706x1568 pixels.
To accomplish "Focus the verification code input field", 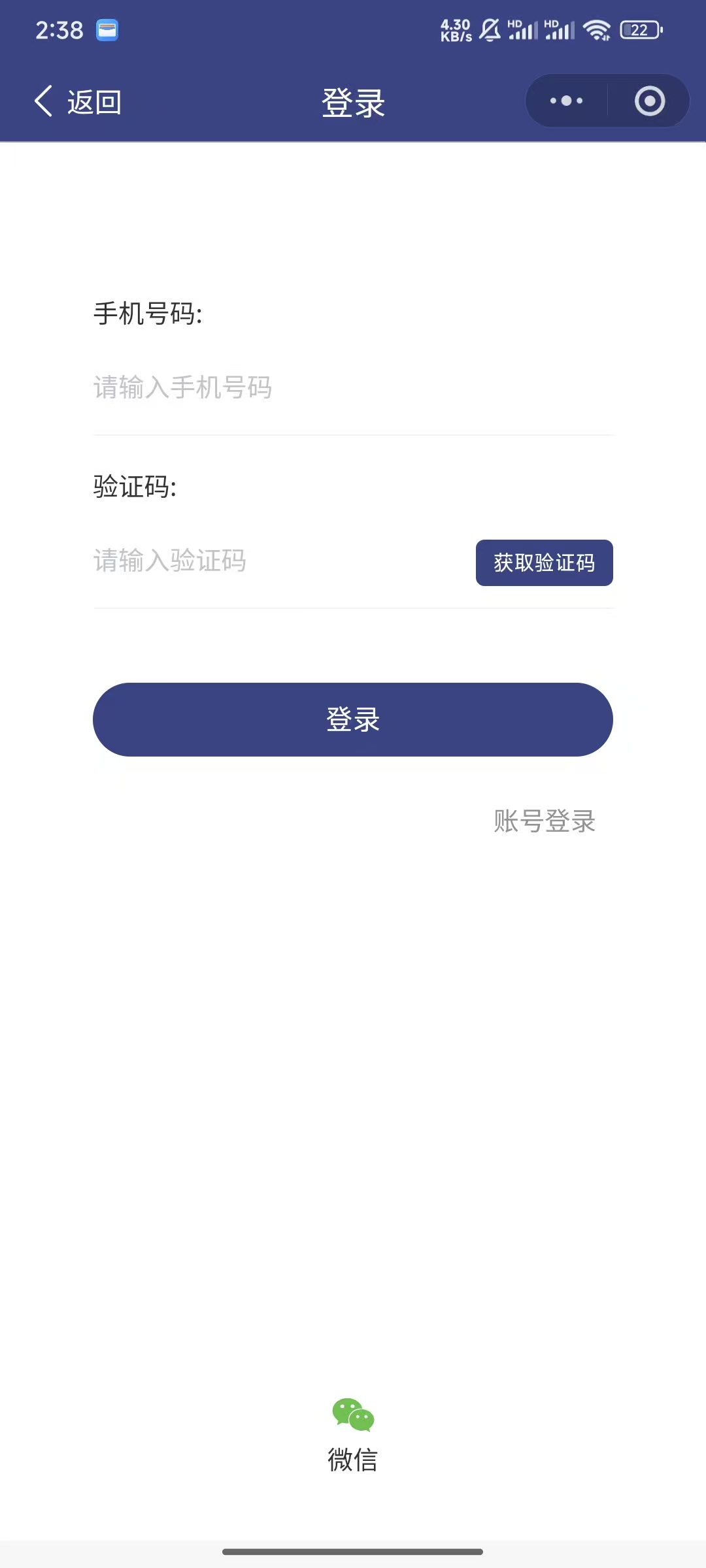I will pyautogui.click(x=275, y=561).
